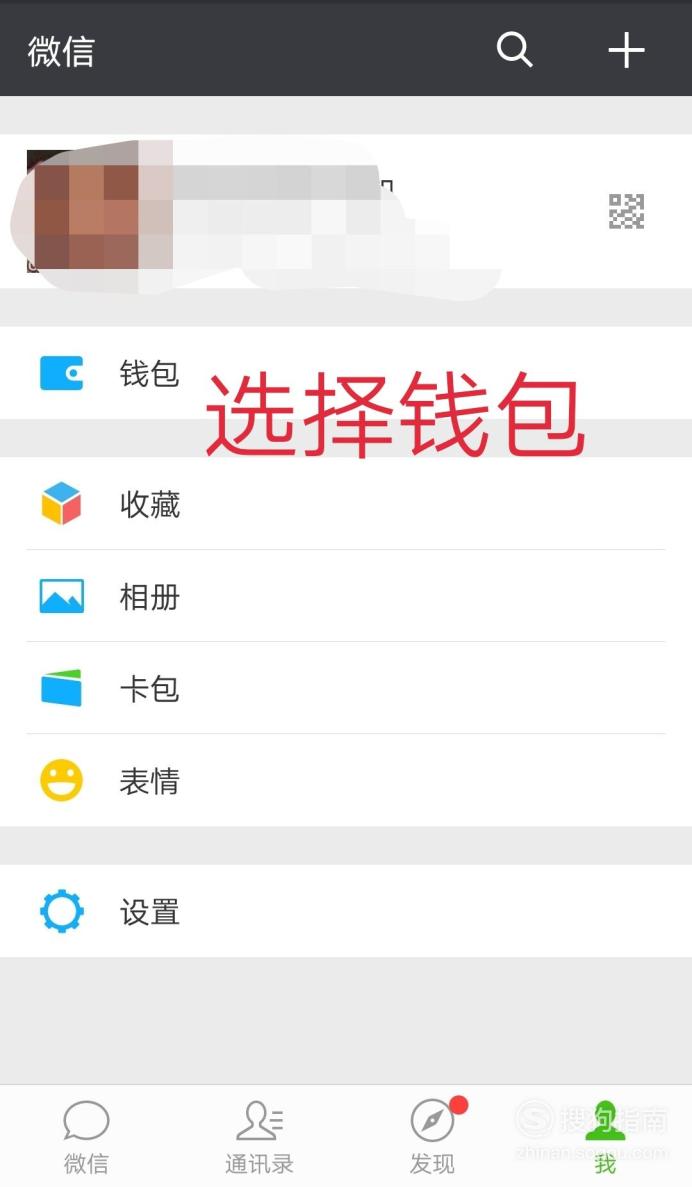This screenshot has height=1187, width=692.
Task: Open the profile row with QR code
Action: coord(346,211)
